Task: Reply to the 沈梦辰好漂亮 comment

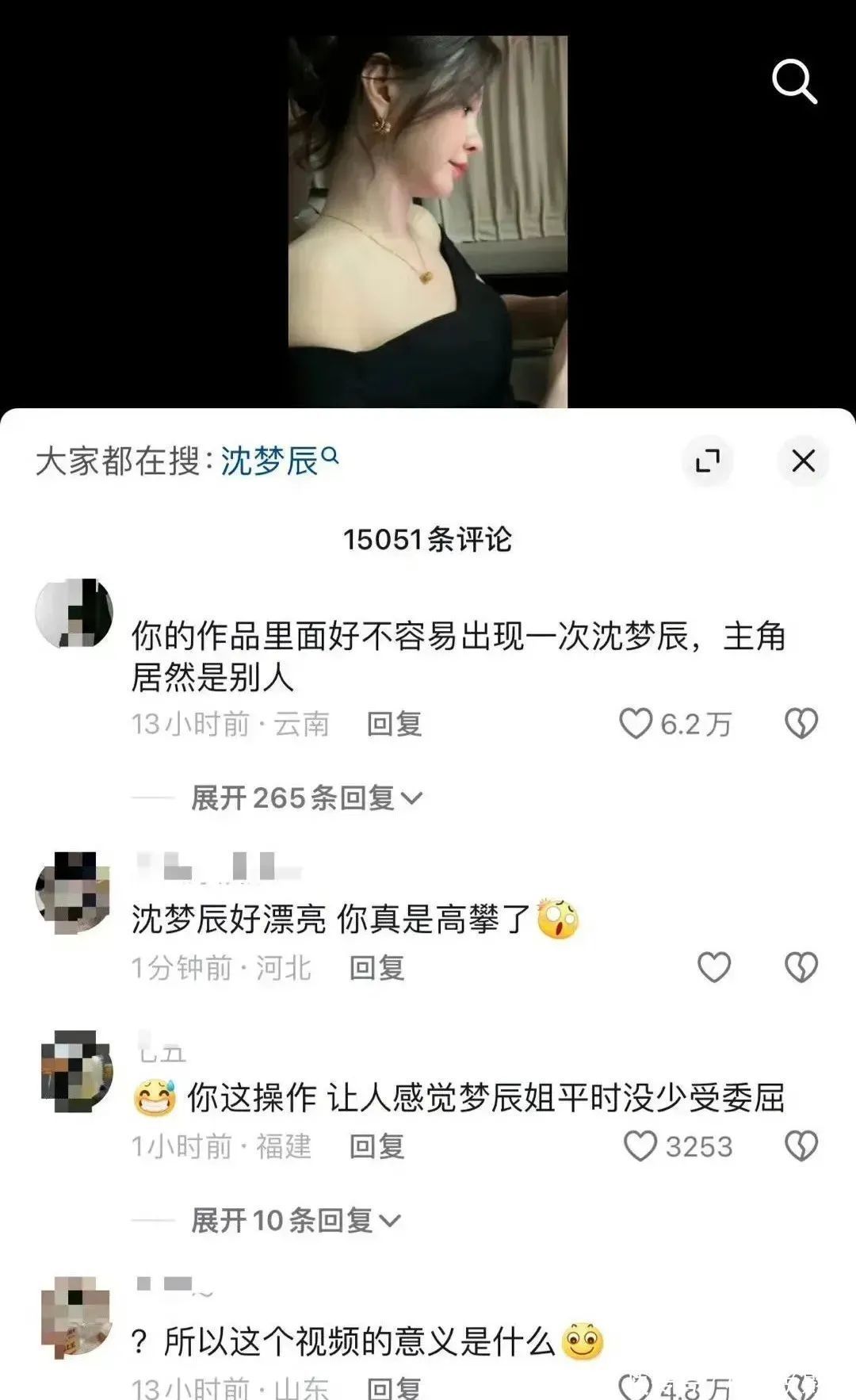Action: (376, 968)
